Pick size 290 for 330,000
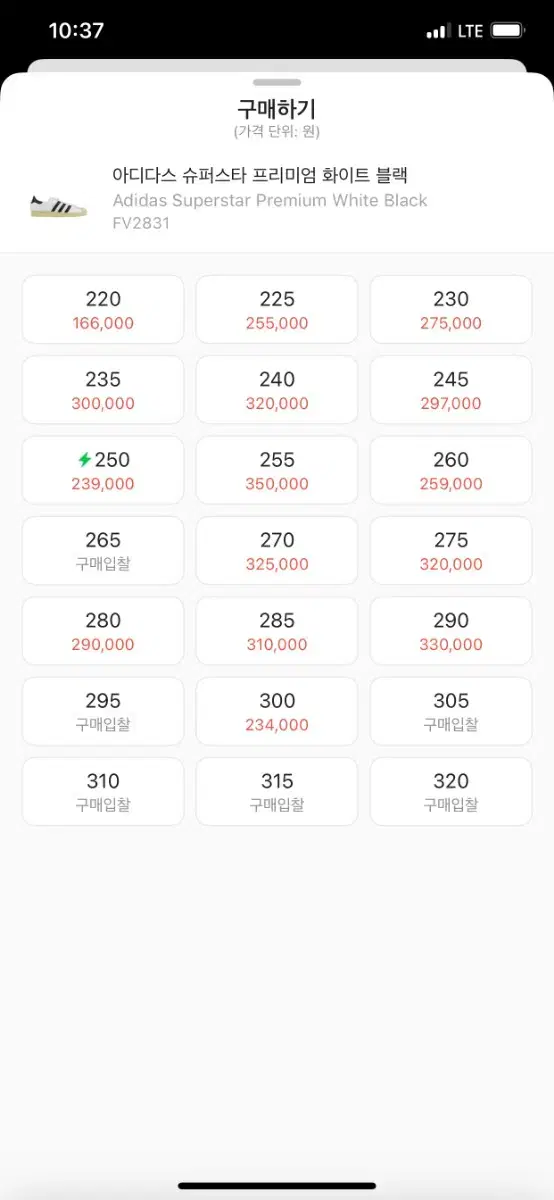 coord(451,631)
